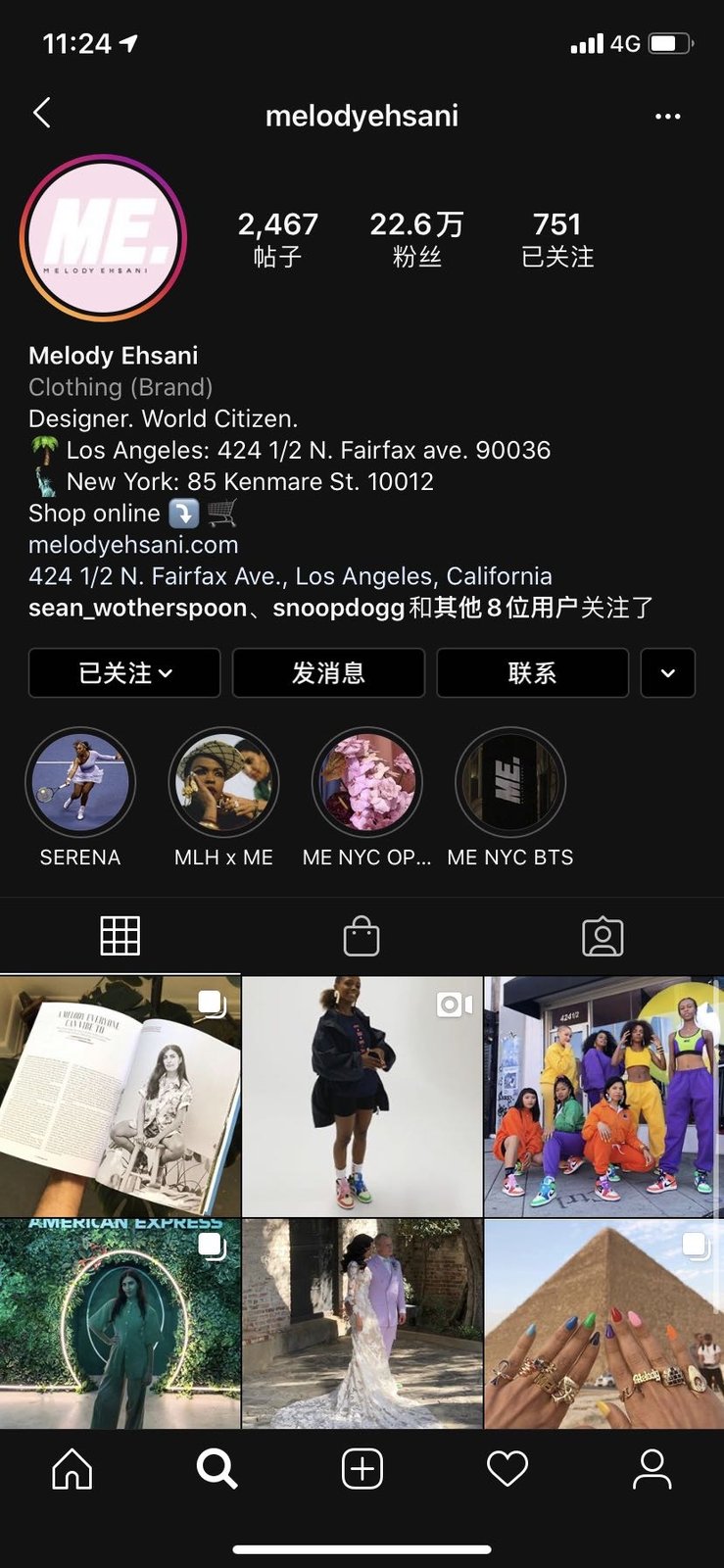Send a message via 发消息 button
This screenshot has height=1568, width=724.
[328, 673]
